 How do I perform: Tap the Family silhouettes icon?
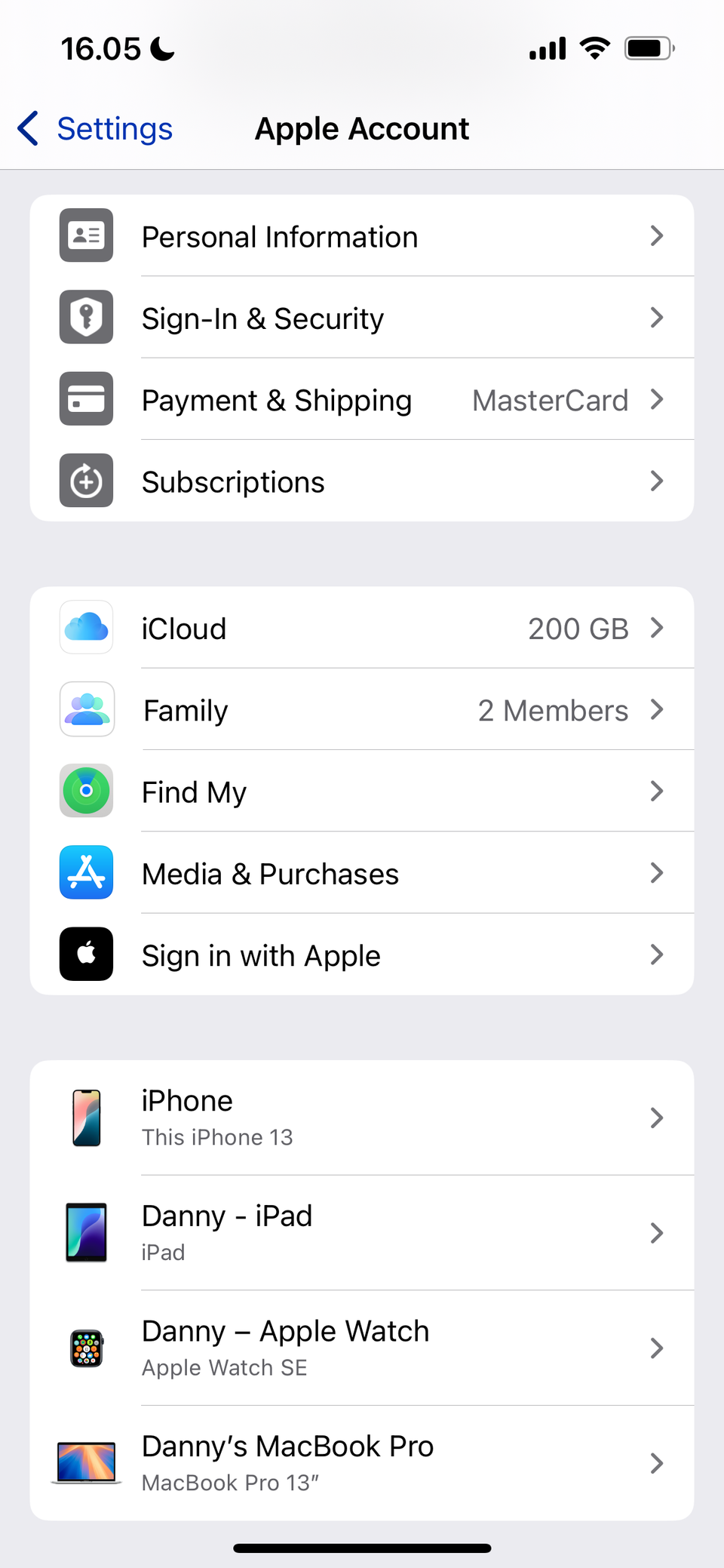pyautogui.click(x=85, y=709)
